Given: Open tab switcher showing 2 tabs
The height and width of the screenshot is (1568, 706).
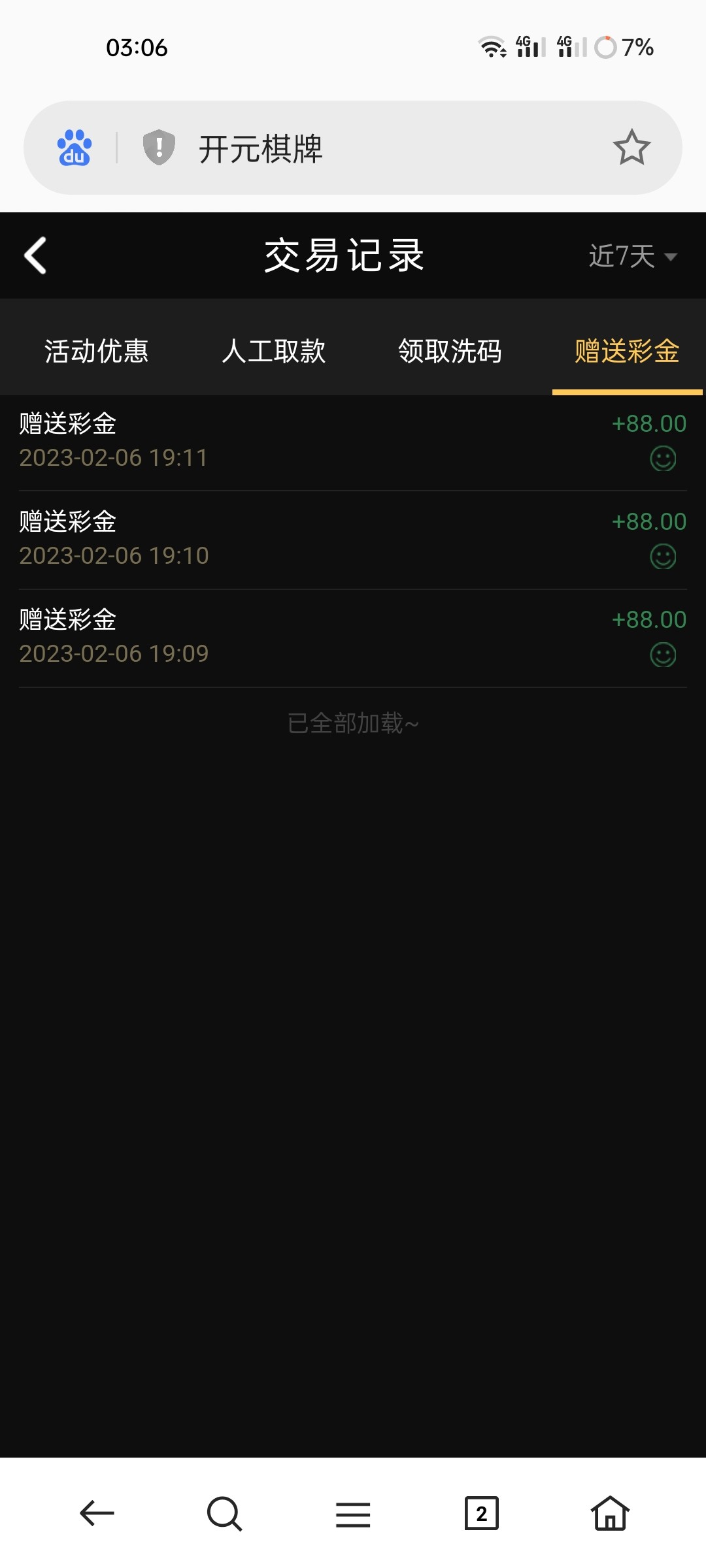Looking at the screenshot, I should click(482, 1514).
